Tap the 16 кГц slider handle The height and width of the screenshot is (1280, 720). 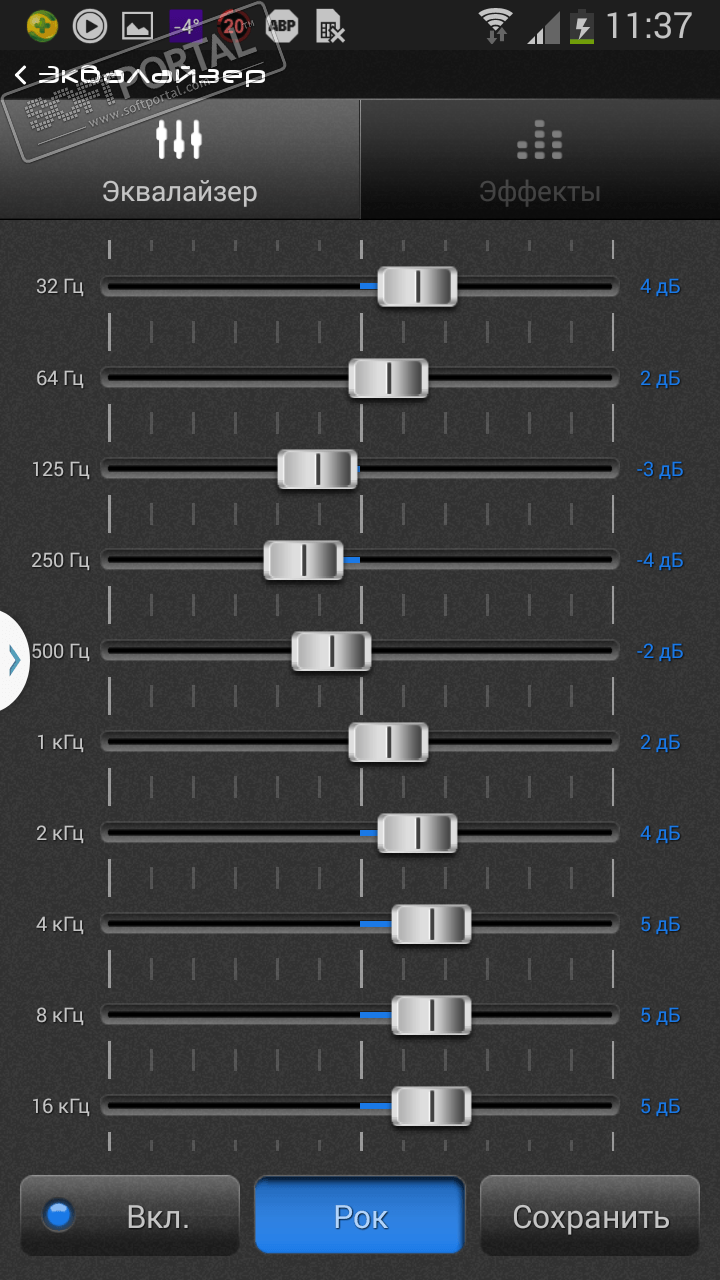431,1106
